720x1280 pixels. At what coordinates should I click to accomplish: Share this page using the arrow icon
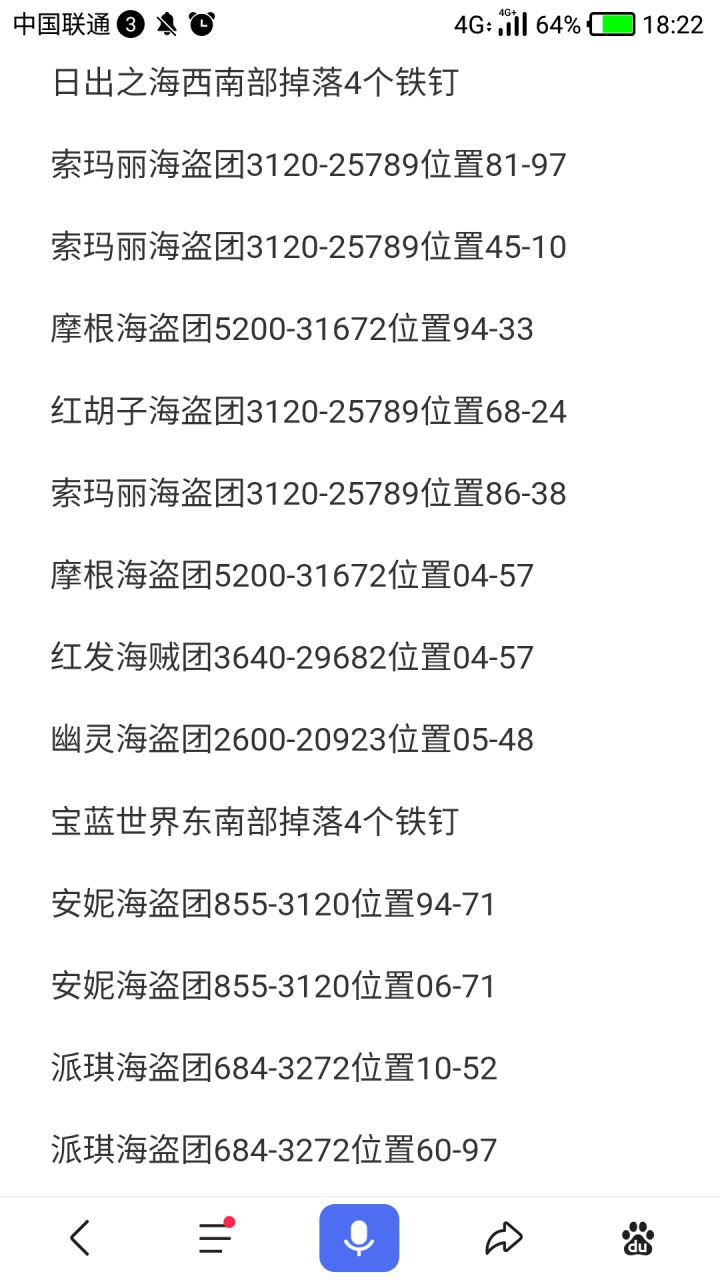tap(503, 1238)
